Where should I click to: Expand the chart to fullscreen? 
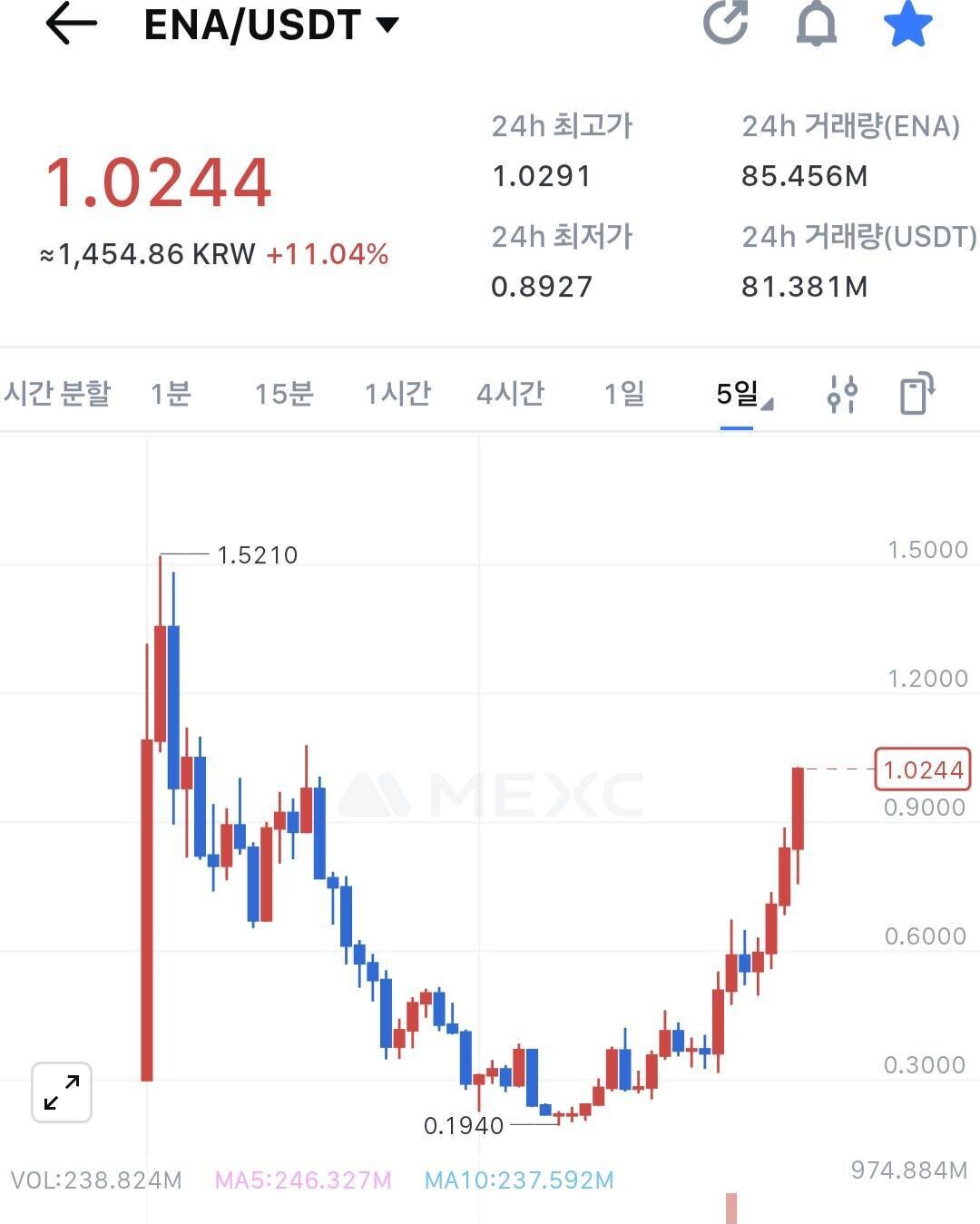point(60,1092)
